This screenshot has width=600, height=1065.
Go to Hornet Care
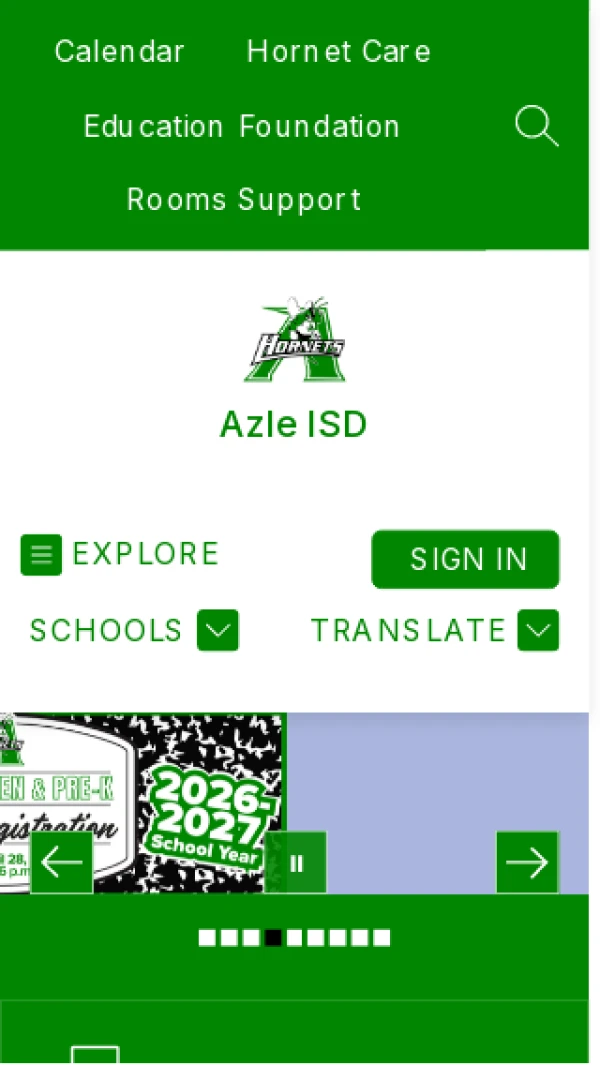(338, 52)
